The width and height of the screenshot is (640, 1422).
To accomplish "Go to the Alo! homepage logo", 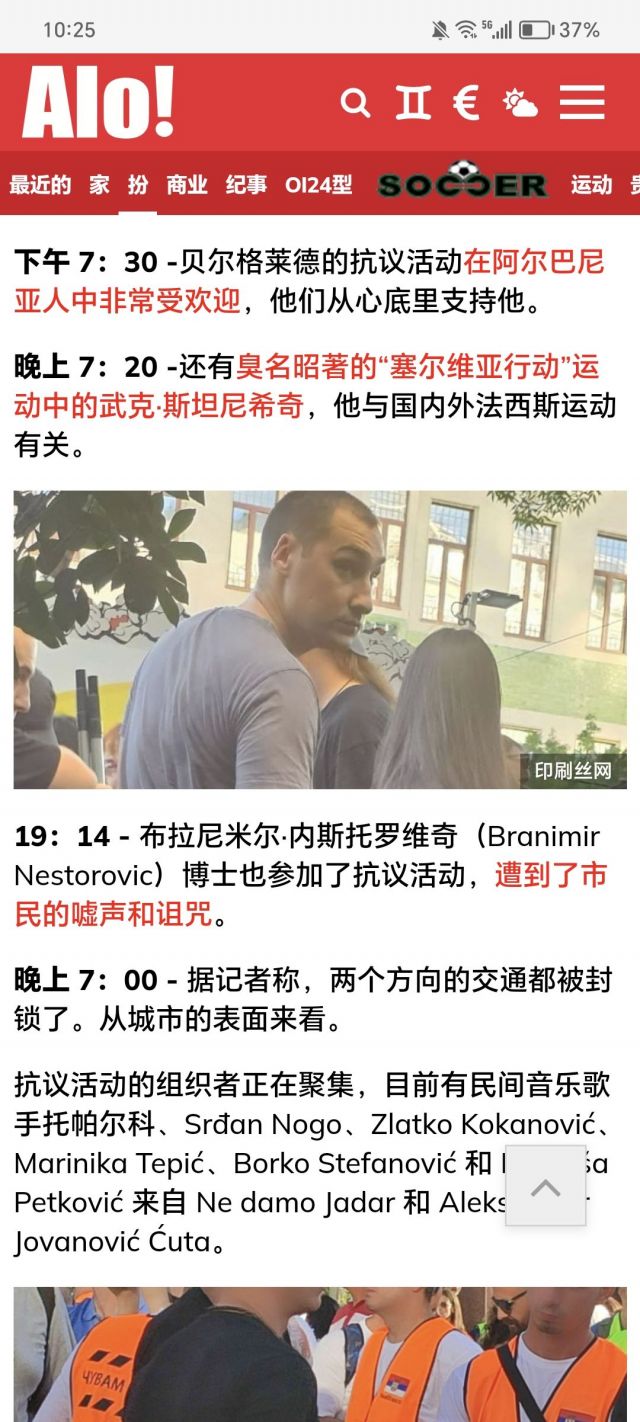I will point(98,102).
